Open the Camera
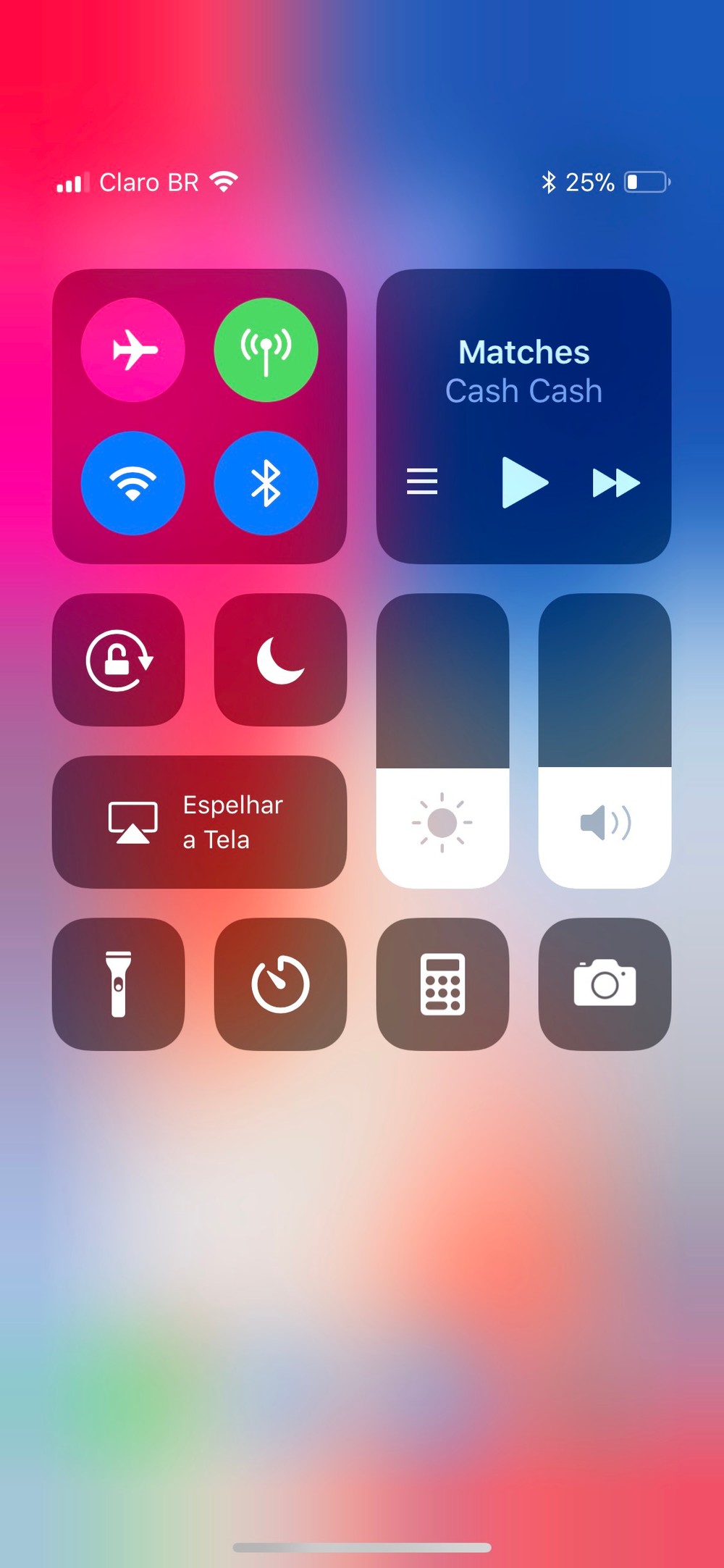Image resolution: width=724 pixels, height=1568 pixels. pyautogui.click(x=605, y=984)
